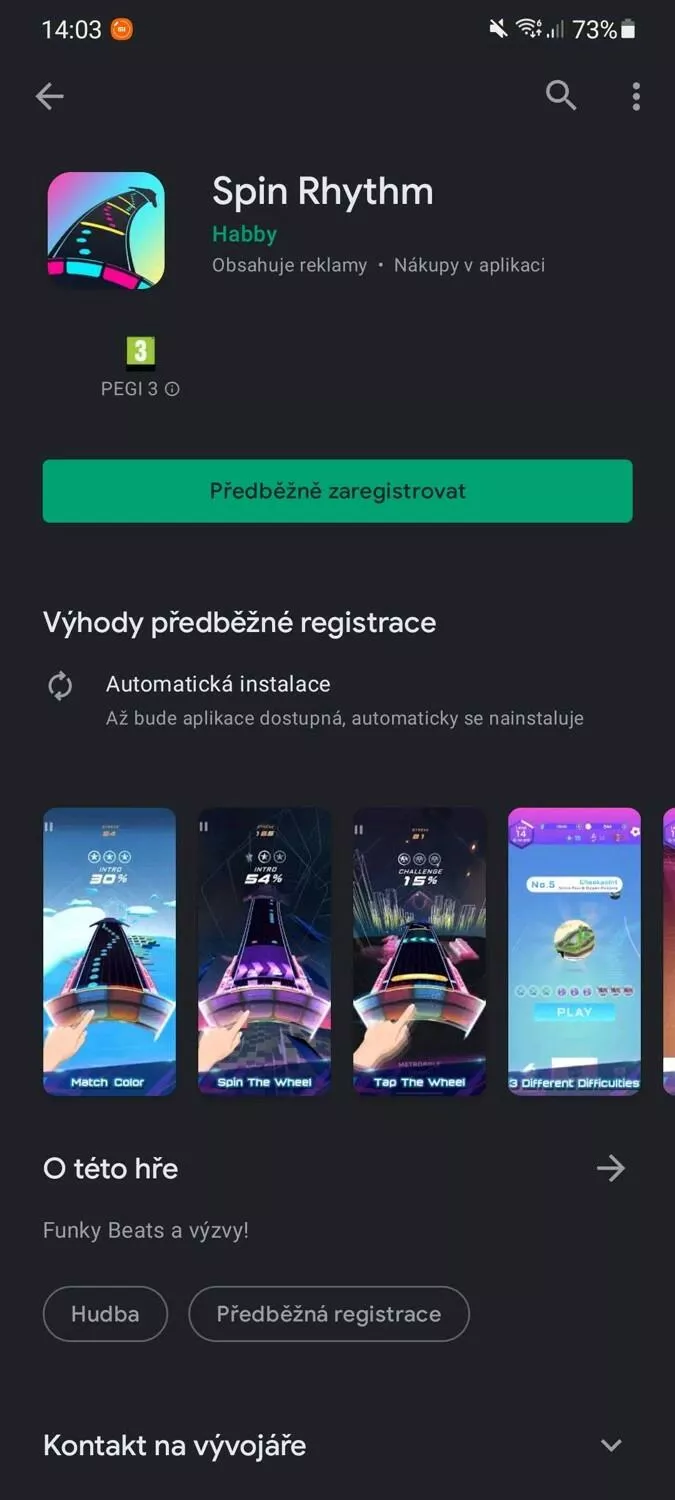Image resolution: width=675 pixels, height=1500 pixels.
Task: Open the 3 Different Difficulties screenshot
Action: click(574, 951)
